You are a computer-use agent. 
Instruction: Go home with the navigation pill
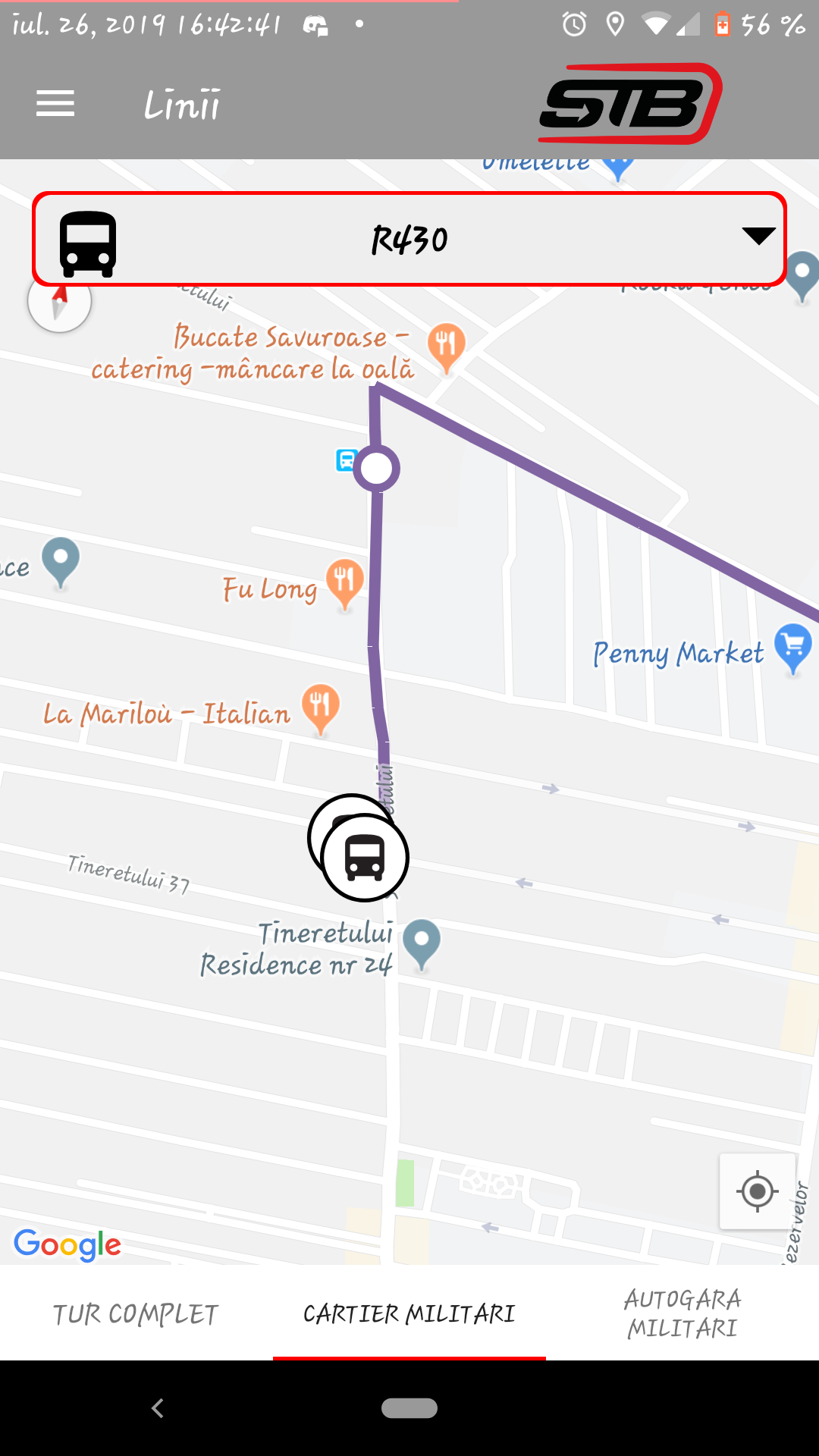coord(409,1408)
